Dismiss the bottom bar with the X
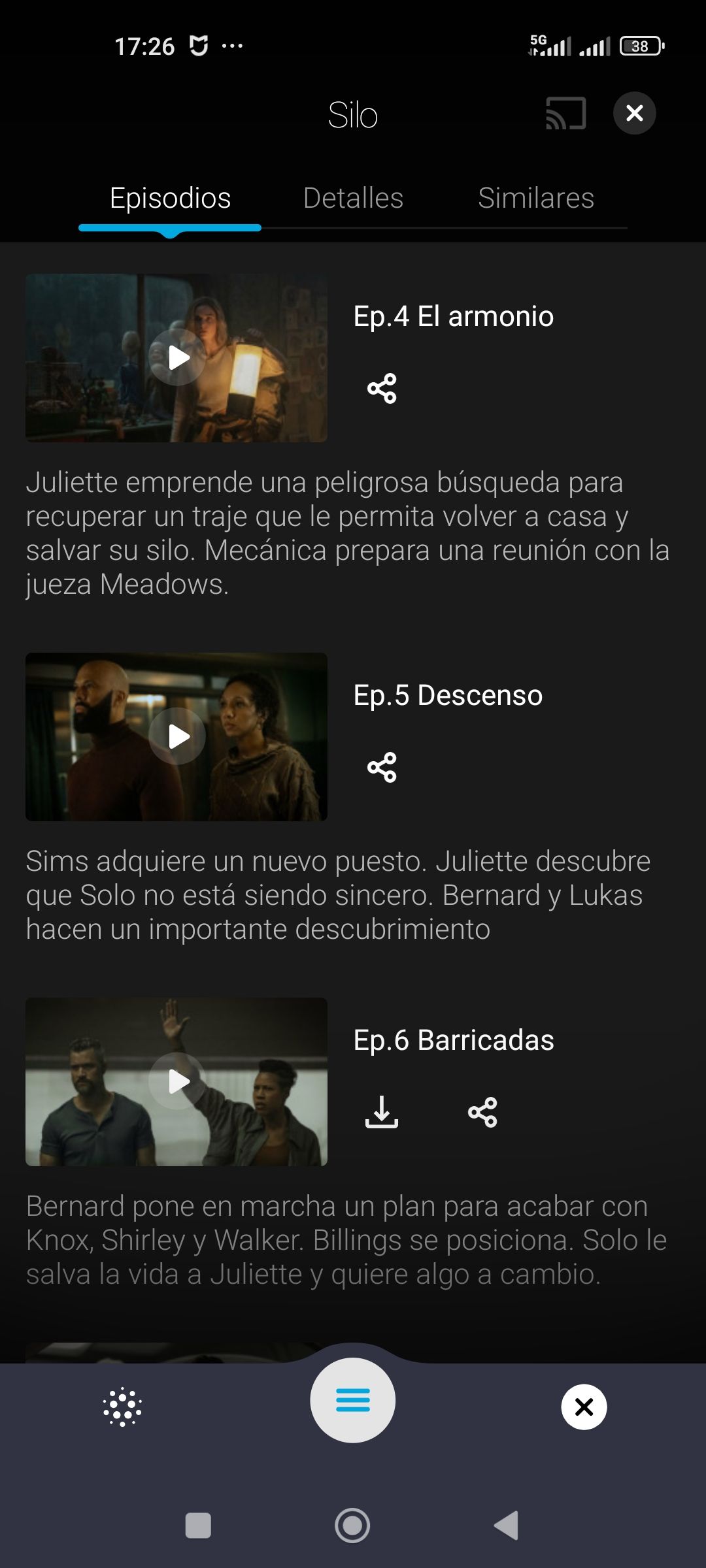Screen dimensions: 706x1568 pos(584,1407)
